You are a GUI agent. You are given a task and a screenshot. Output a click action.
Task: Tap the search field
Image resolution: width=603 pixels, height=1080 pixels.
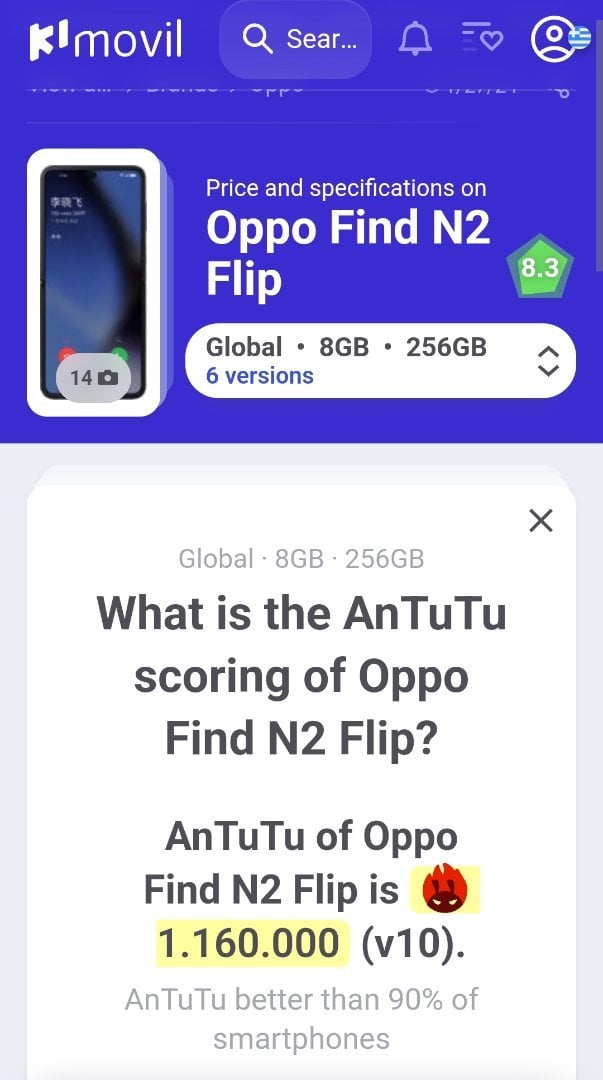296,39
